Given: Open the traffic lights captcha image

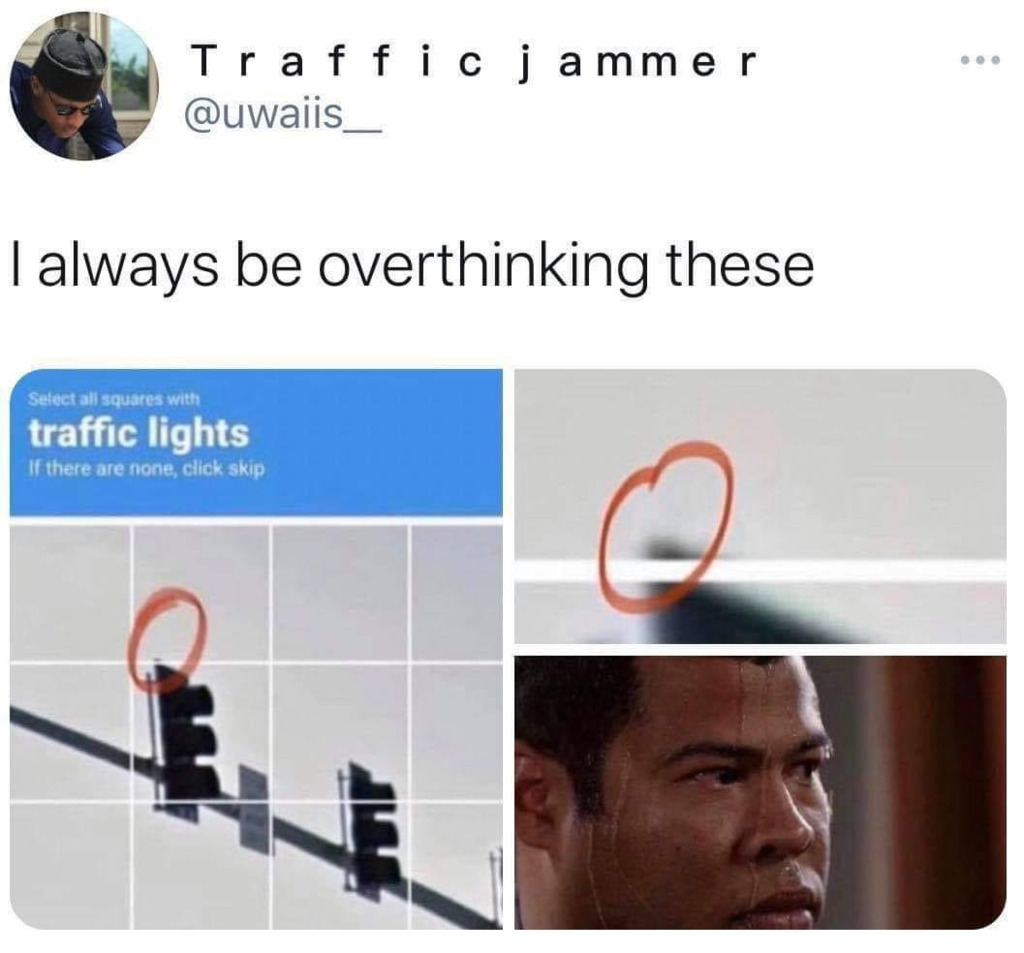Looking at the screenshot, I should (256, 650).
